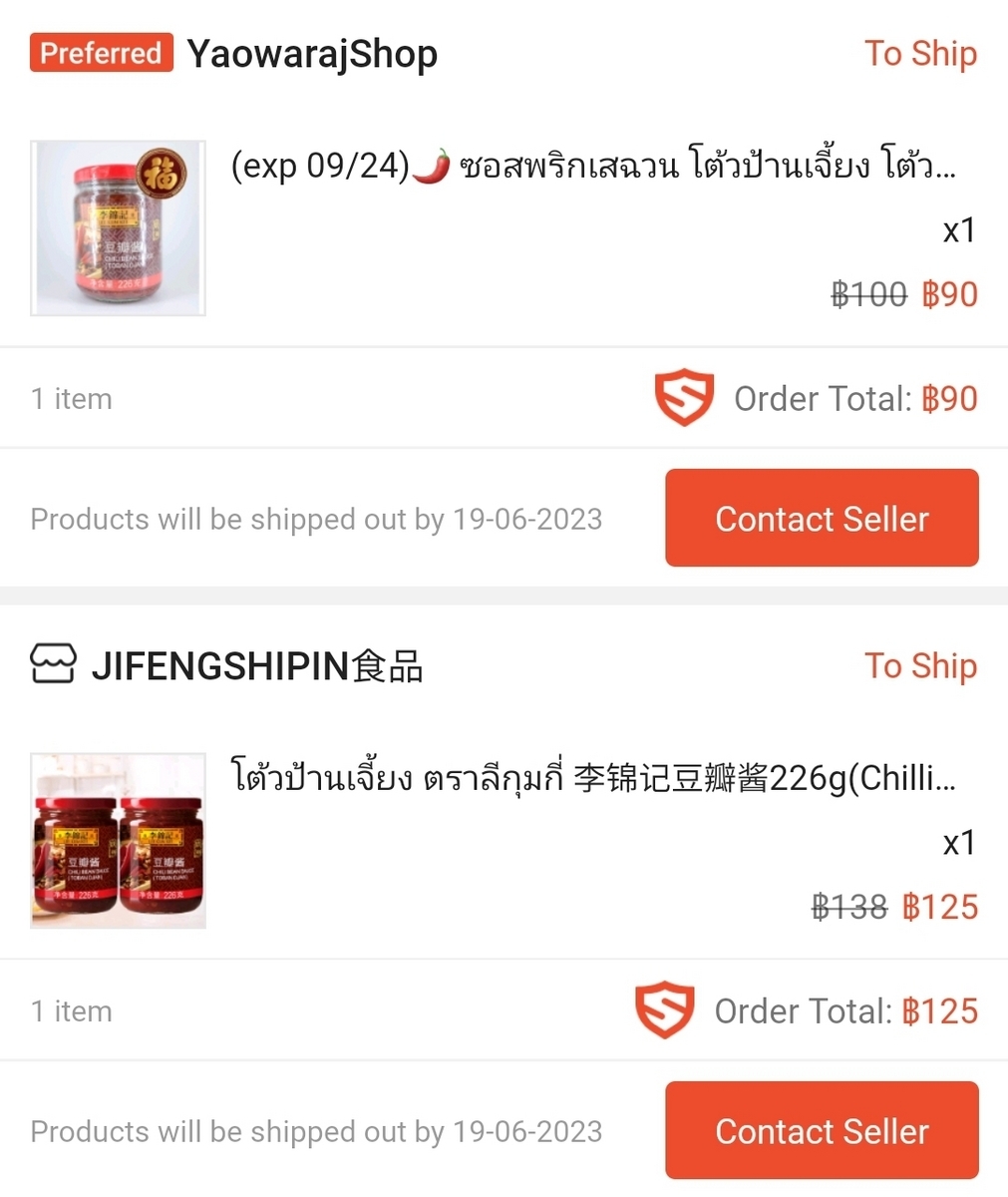Image resolution: width=1008 pixels, height=1197 pixels.
Task: Contact Seller for the JIFENGSHIPIN order
Action: (x=822, y=1130)
